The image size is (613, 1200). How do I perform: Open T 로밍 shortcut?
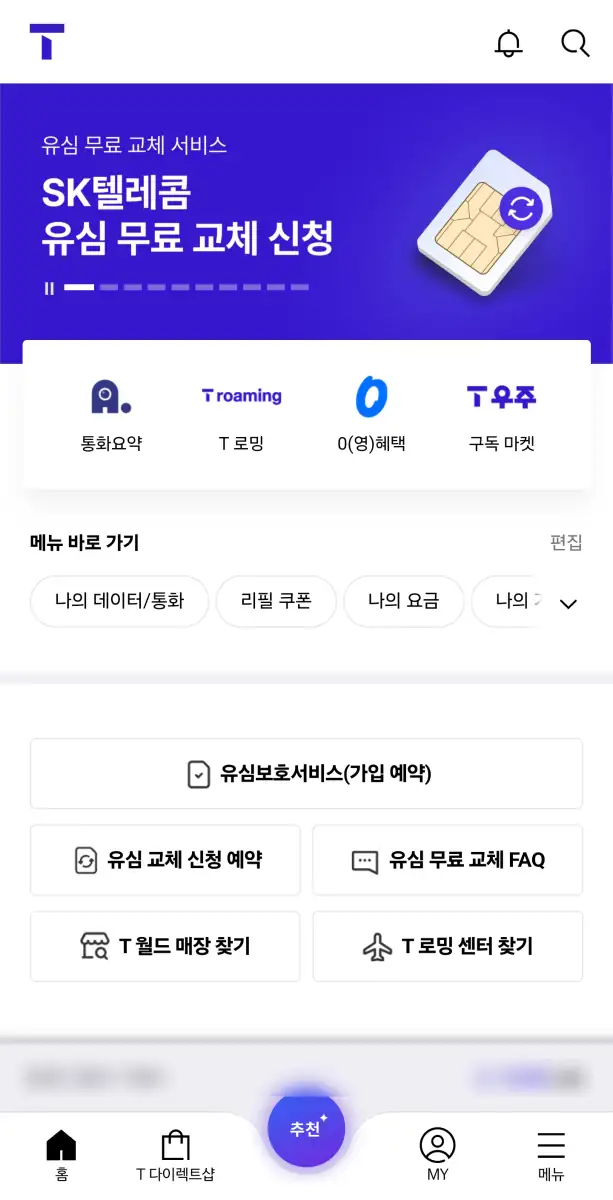(241, 416)
